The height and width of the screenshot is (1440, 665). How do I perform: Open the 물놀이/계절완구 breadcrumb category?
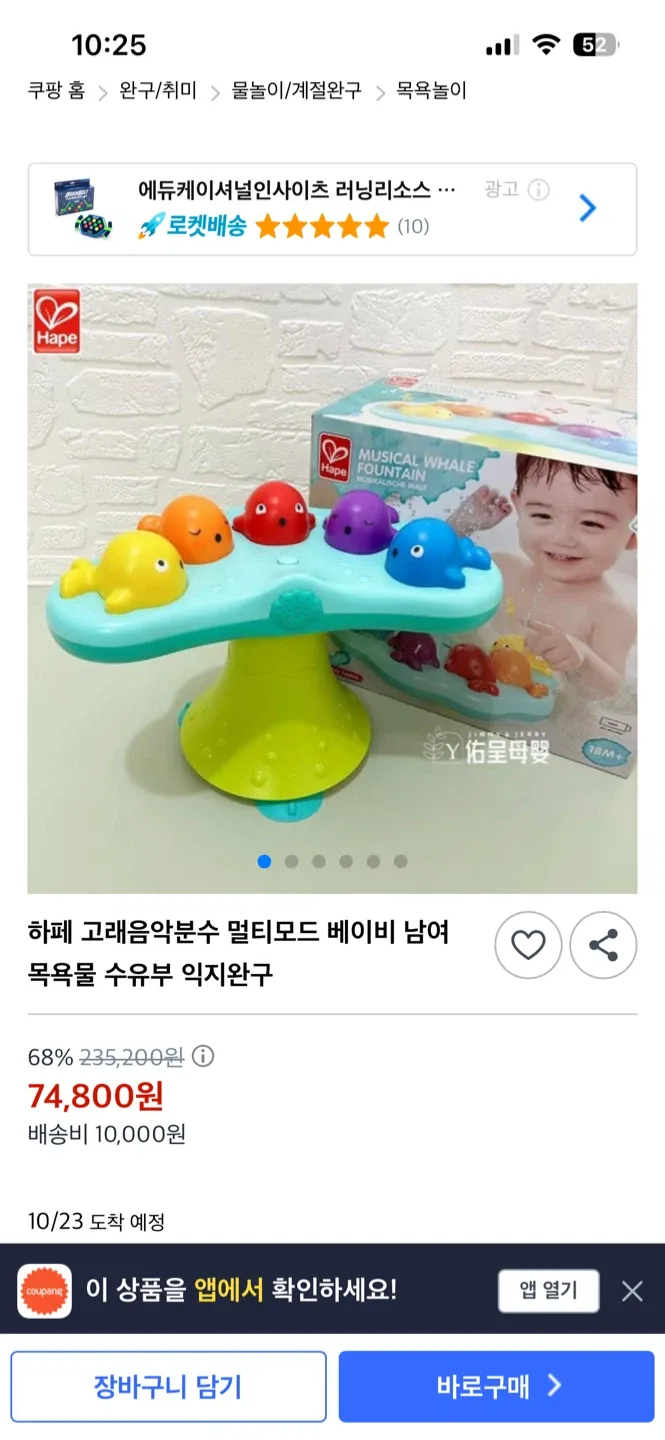[296, 92]
